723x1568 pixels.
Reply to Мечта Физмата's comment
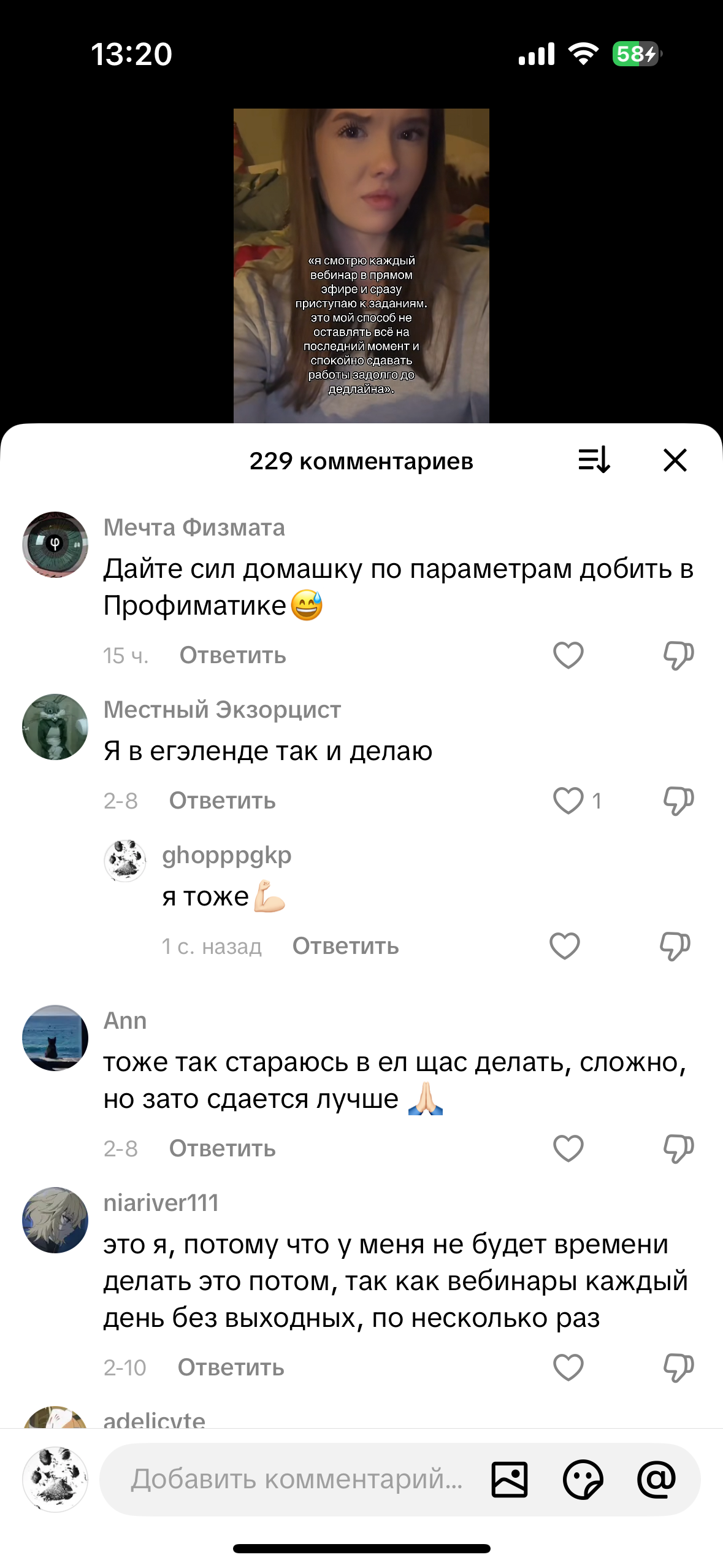(232, 655)
